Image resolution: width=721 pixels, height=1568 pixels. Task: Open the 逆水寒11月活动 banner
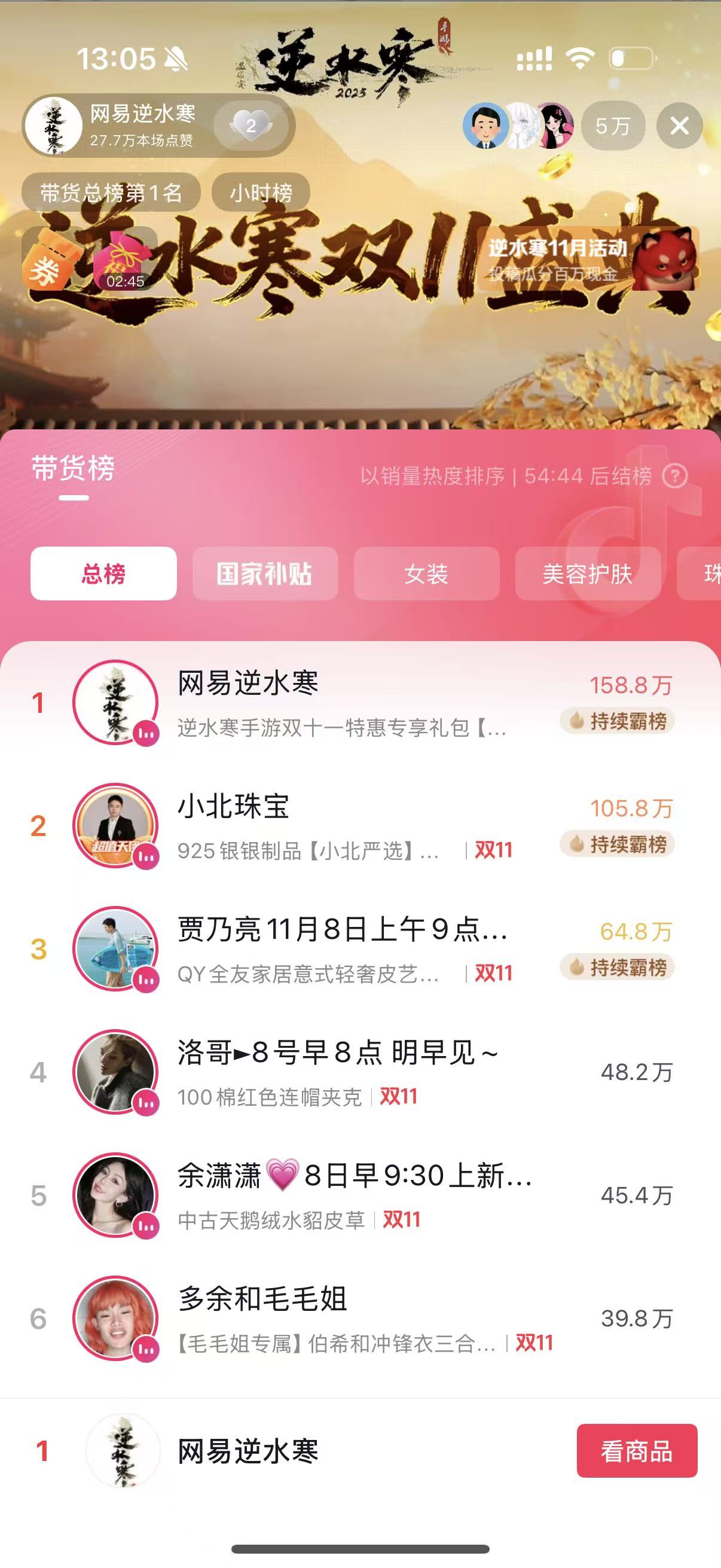click(x=587, y=259)
